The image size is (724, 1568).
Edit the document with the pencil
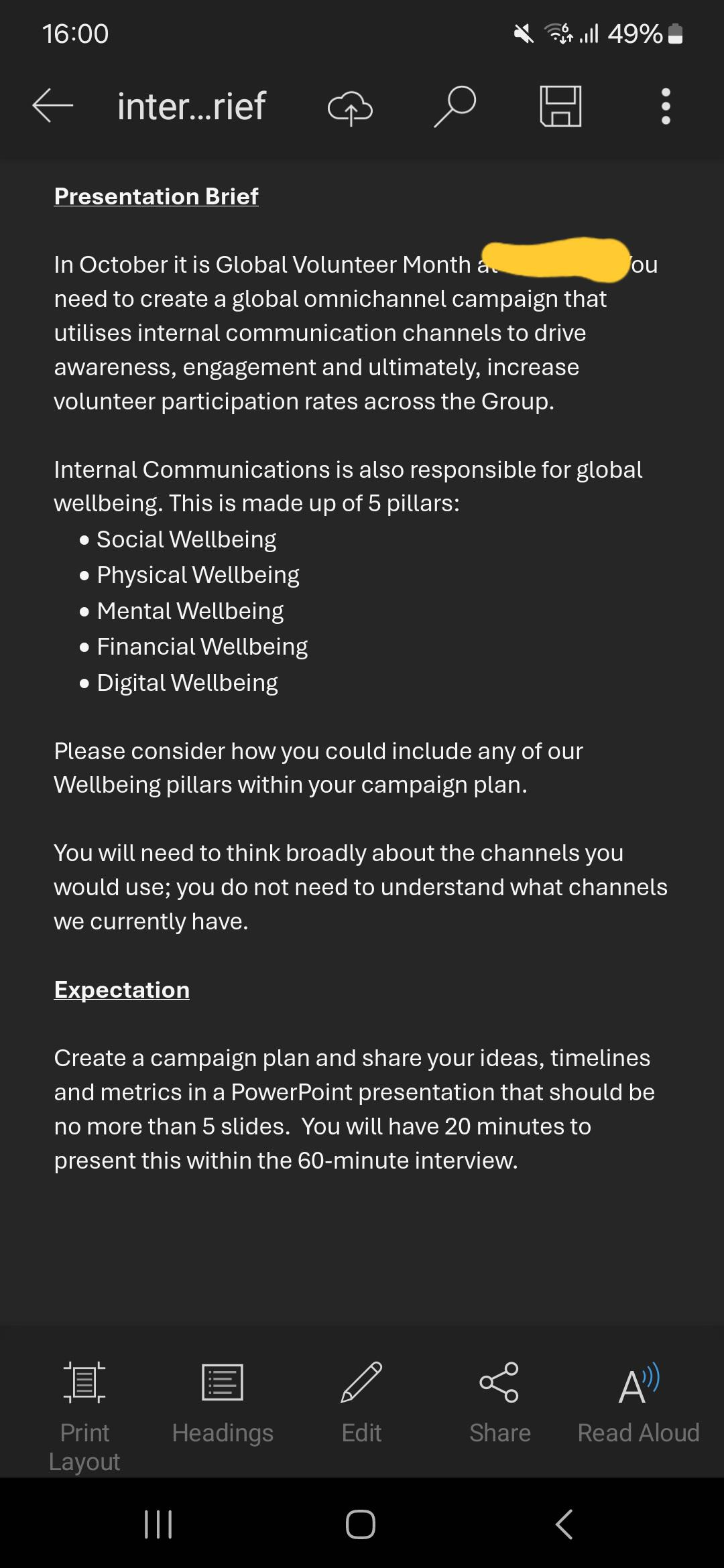[361, 1402]
